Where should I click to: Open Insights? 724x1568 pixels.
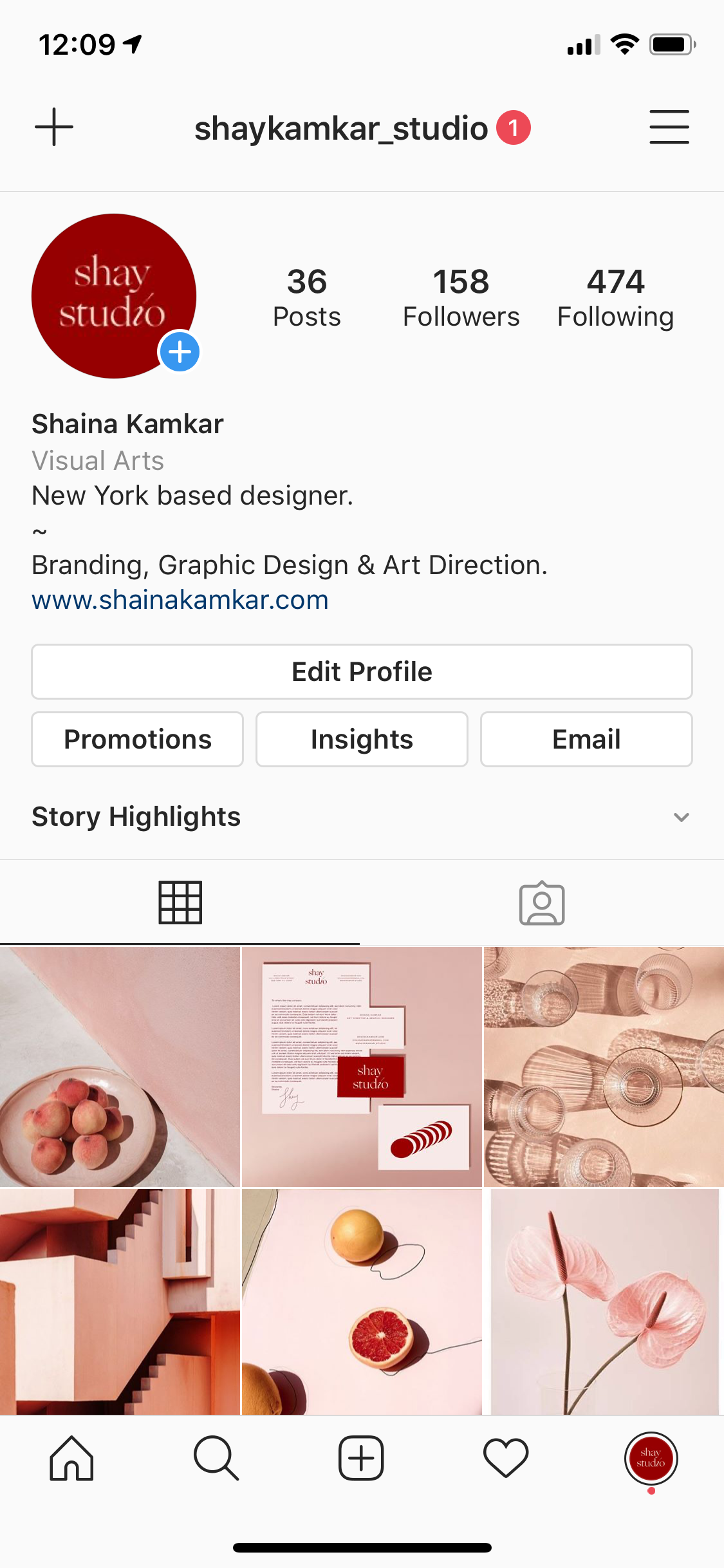(x=362, y=739)
